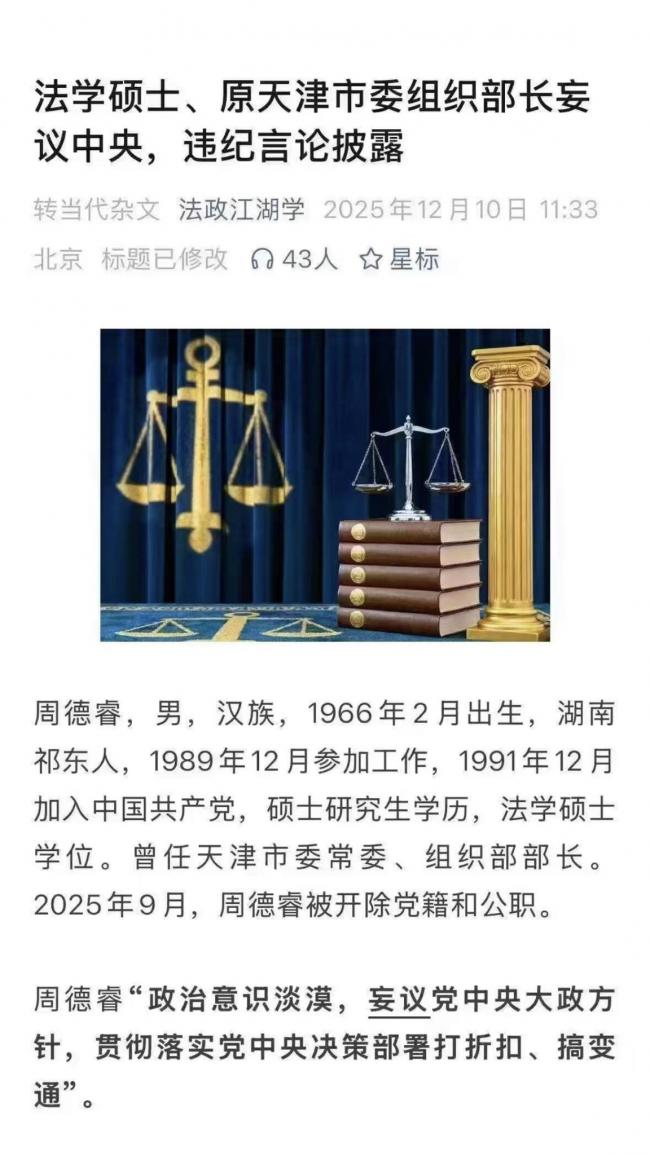Open the scales of justice article image

(x=325, y=485)
